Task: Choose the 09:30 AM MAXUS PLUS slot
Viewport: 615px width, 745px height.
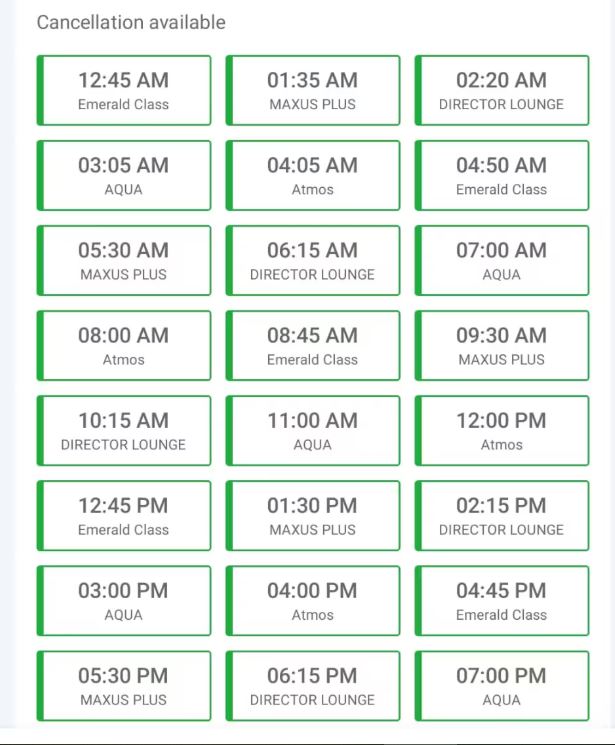Action: coord(502,345)
